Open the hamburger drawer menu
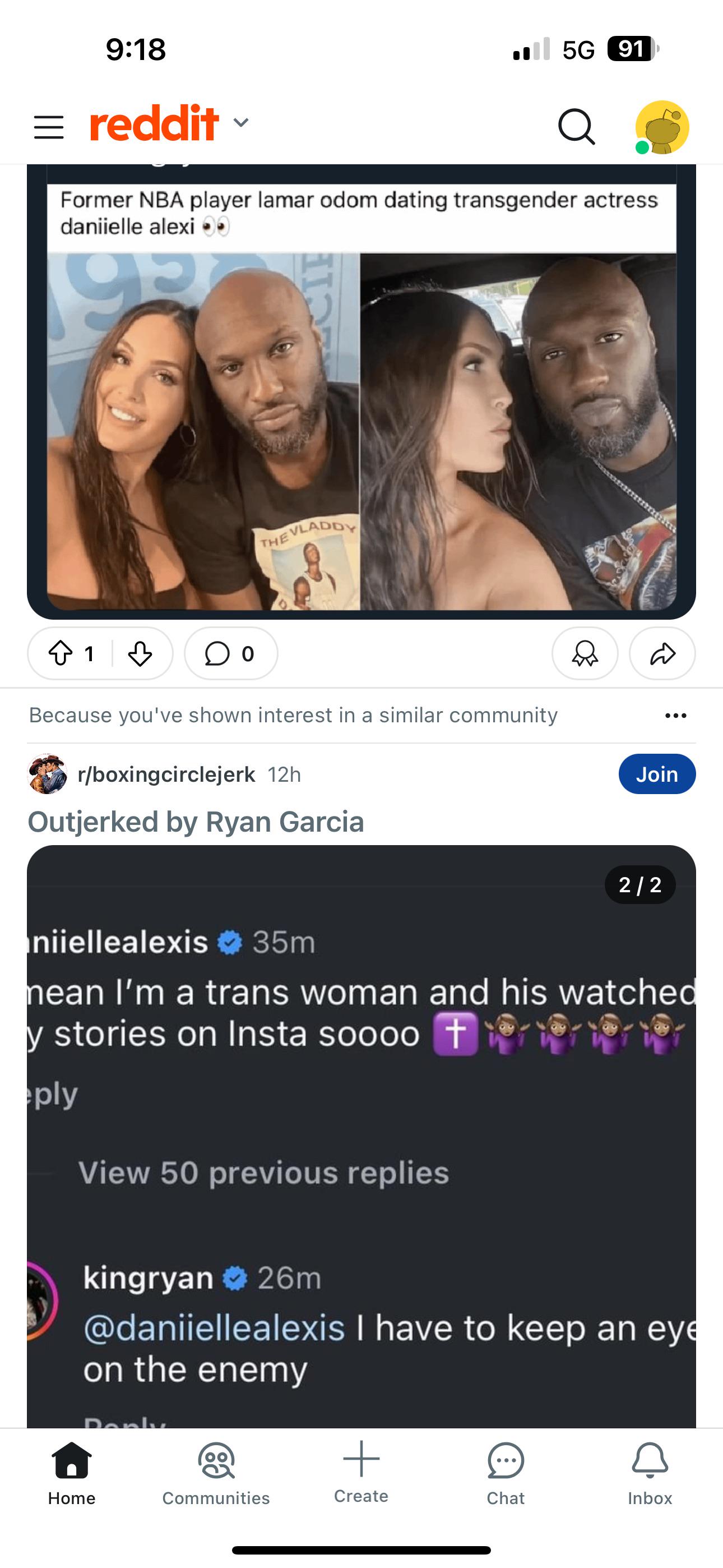 coord(49,127)
